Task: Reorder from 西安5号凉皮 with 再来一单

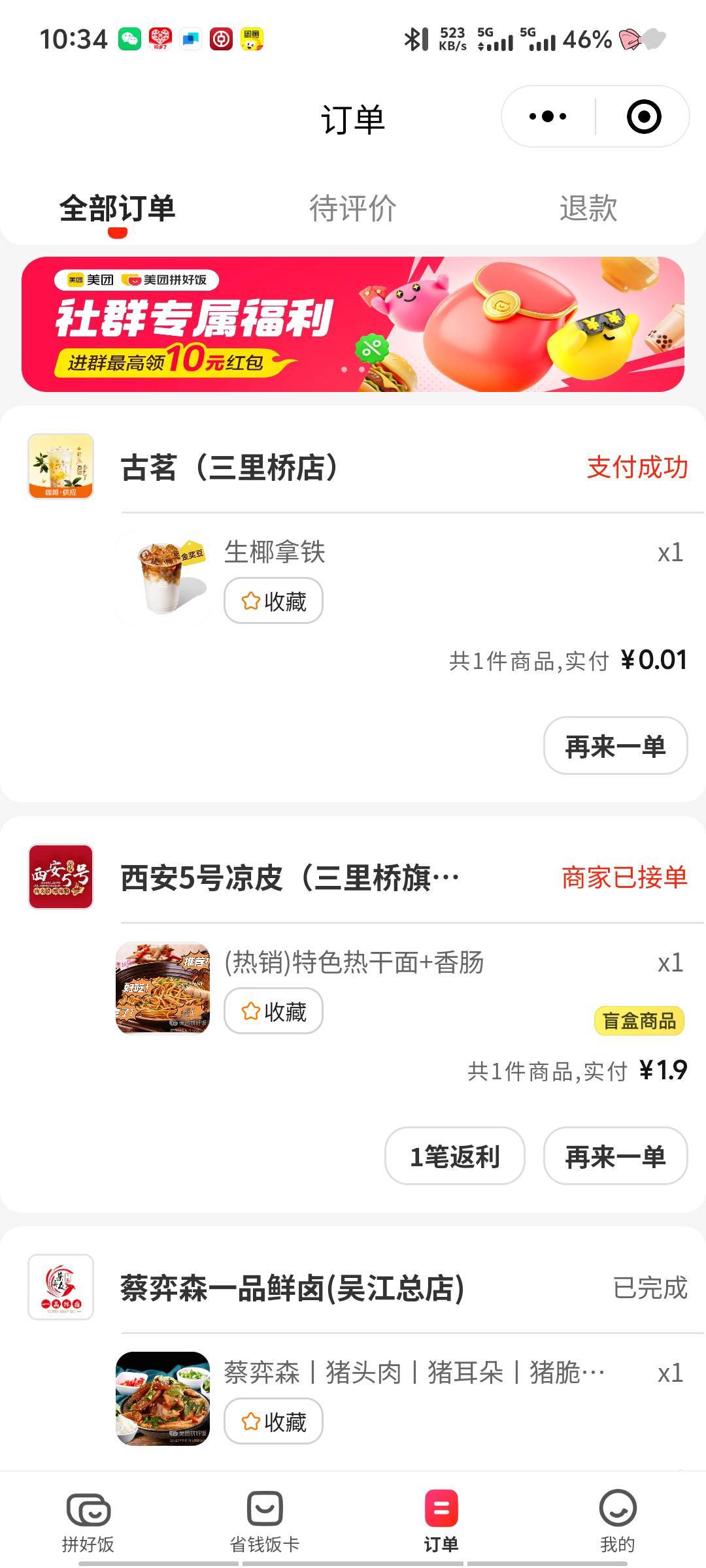Action: 614,1156
